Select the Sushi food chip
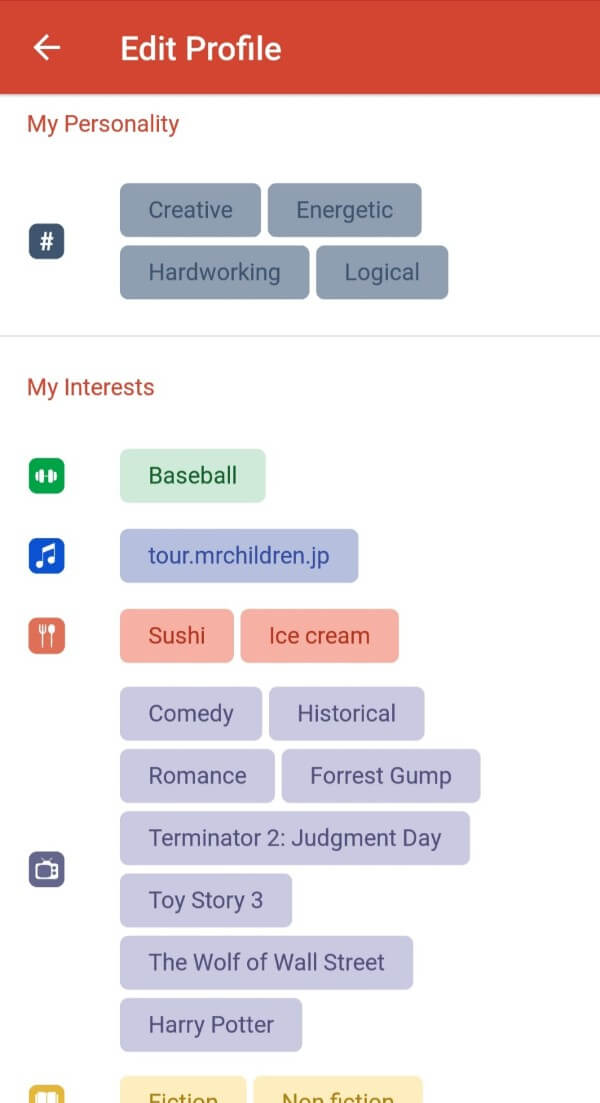 tap(176, 635)
